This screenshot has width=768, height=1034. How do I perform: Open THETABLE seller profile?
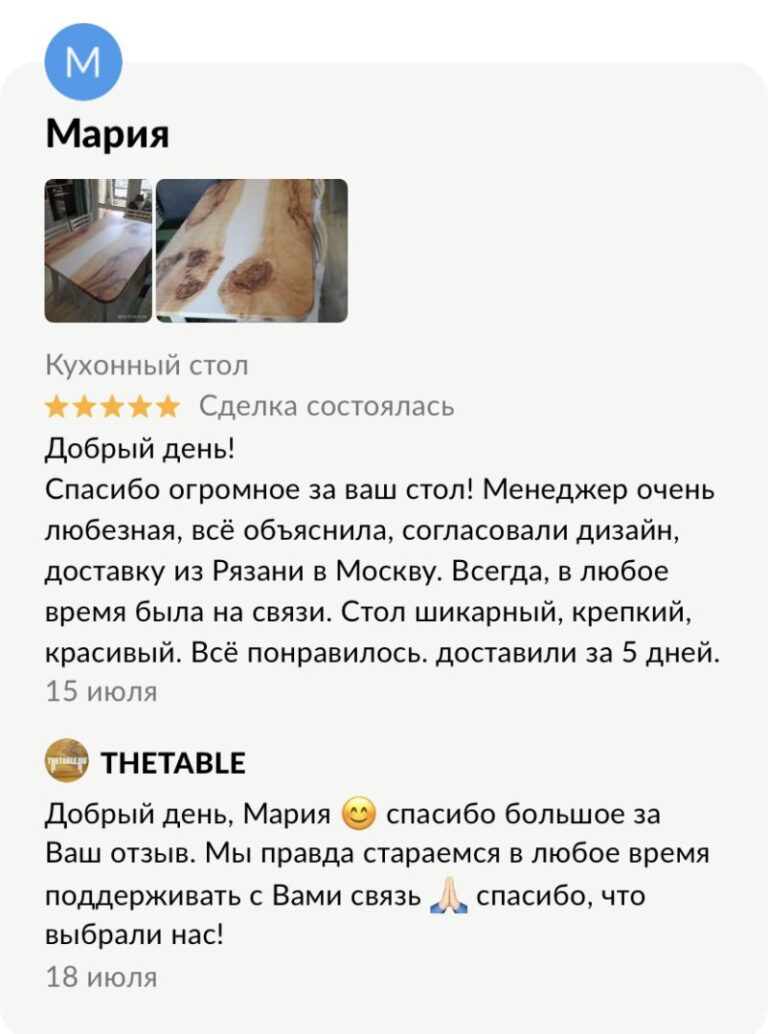(173, 763)
